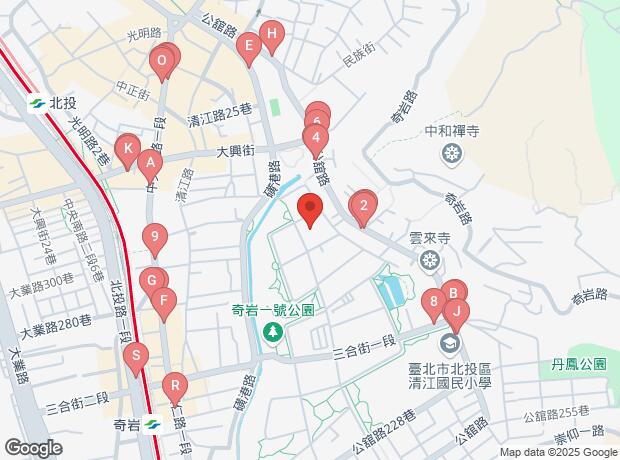Tap map marker E
Viewport: 620px width, 460px height.
point(248,46)
